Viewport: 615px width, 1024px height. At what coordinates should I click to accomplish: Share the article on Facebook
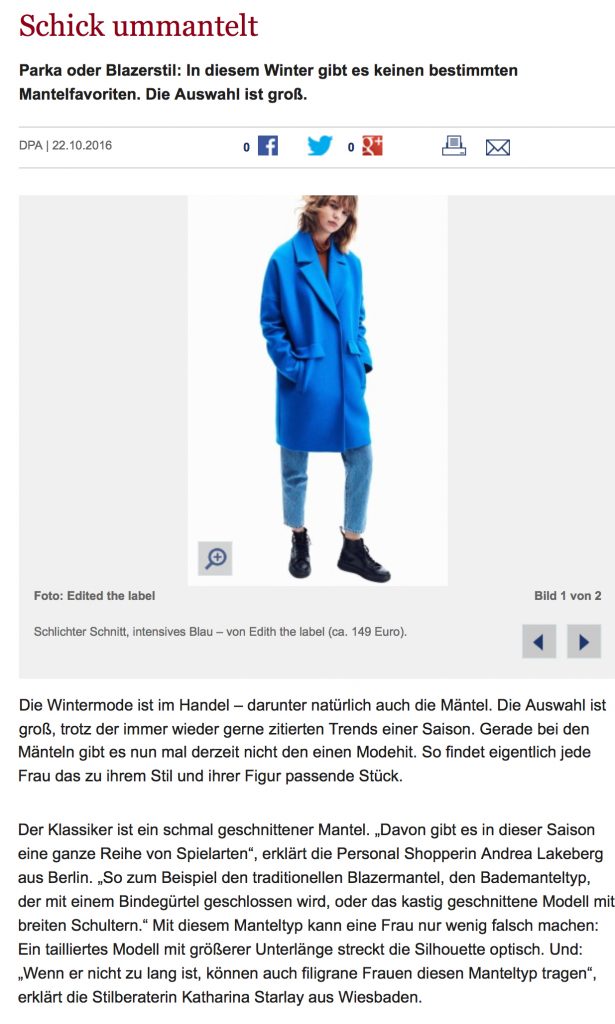(x=268, y=146)
